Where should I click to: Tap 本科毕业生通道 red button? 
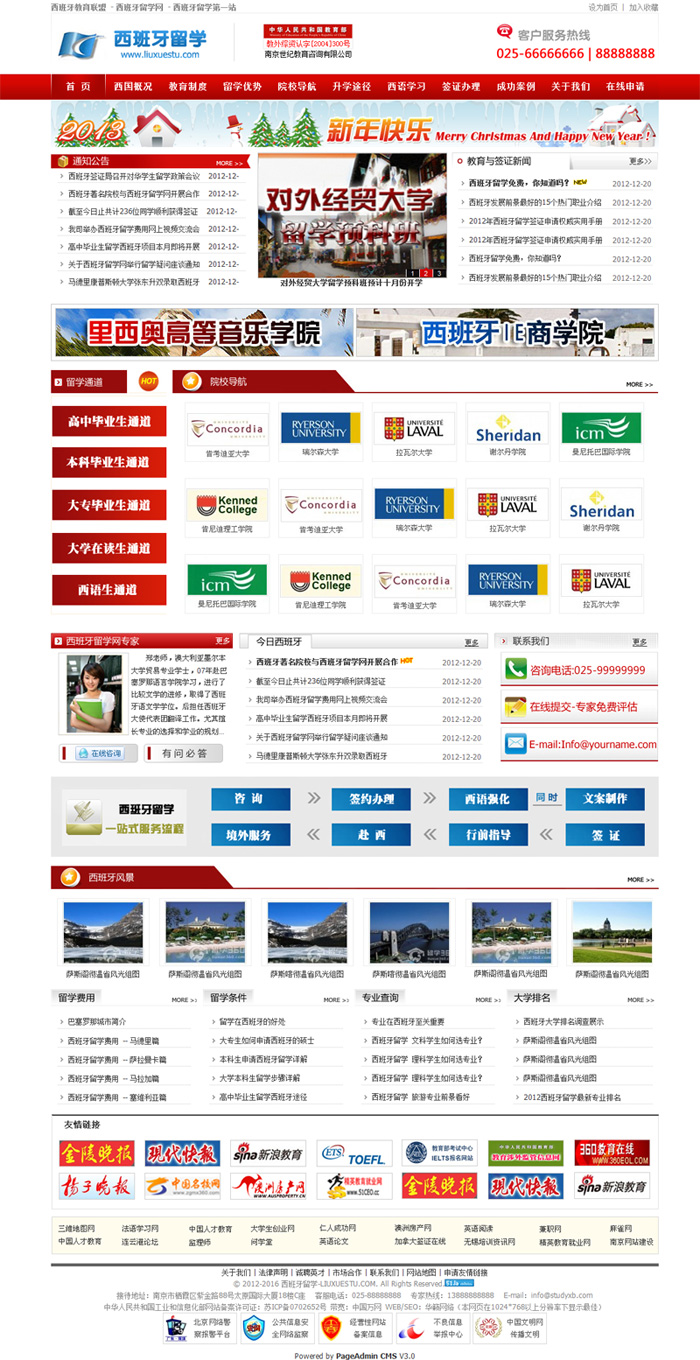(109, 462)
